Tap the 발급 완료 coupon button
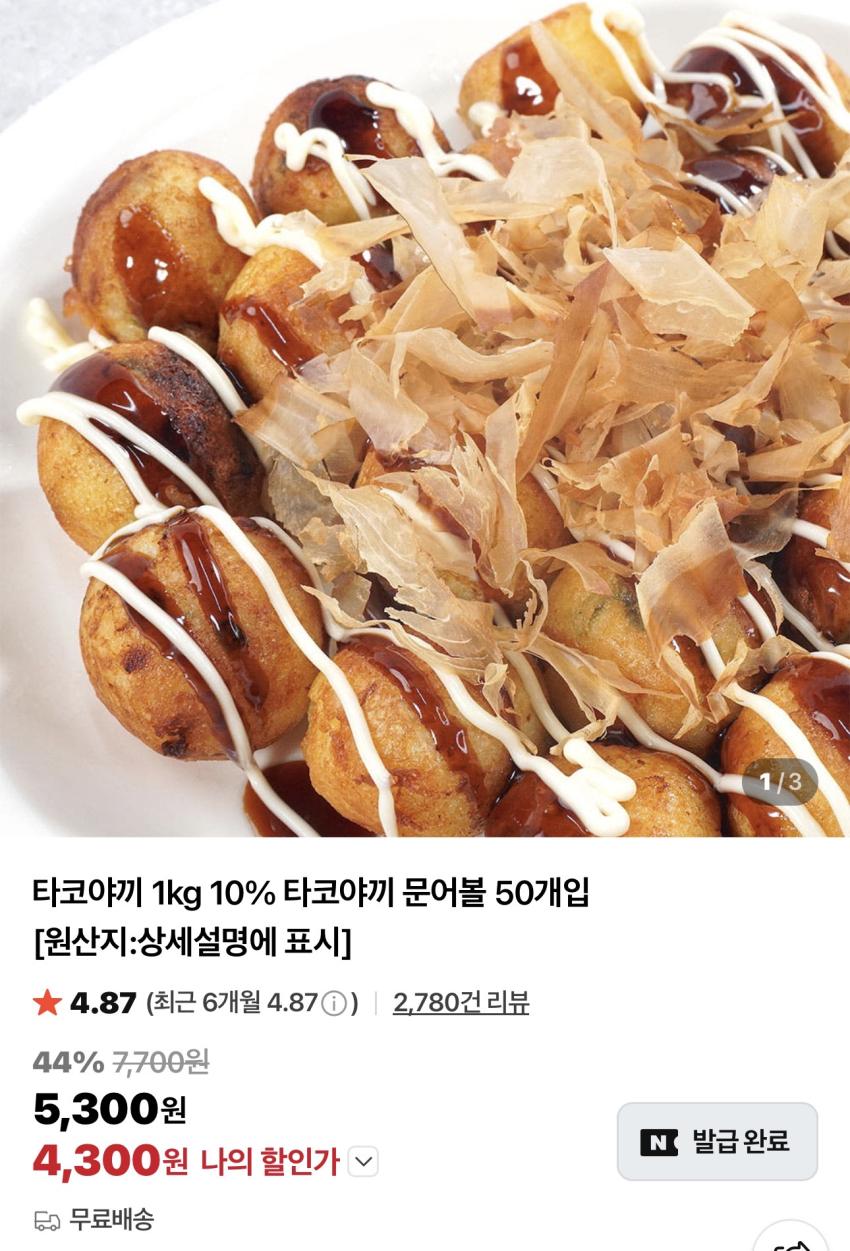 tap(717, 1142)
